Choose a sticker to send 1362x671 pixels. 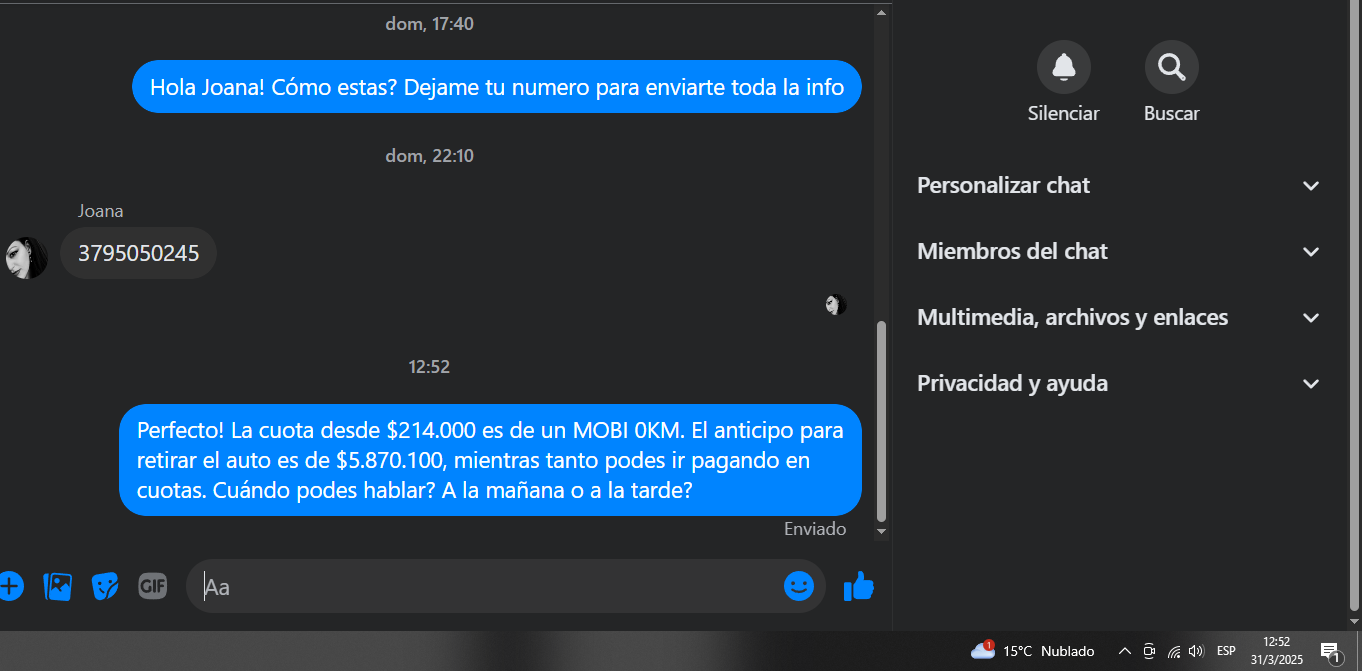[105, 586]
